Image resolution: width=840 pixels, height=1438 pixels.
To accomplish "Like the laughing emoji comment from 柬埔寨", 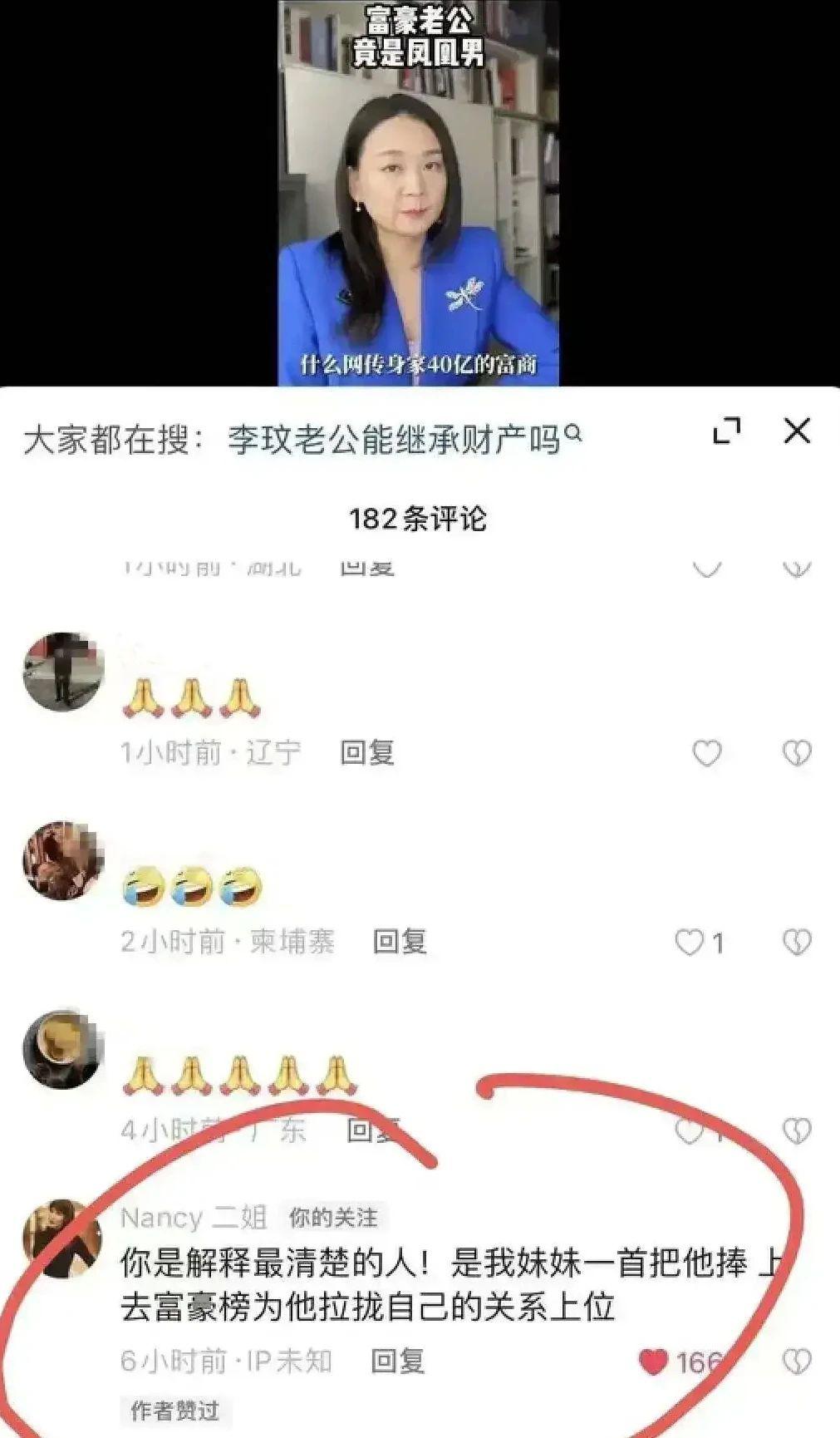I will coord(690,942).
